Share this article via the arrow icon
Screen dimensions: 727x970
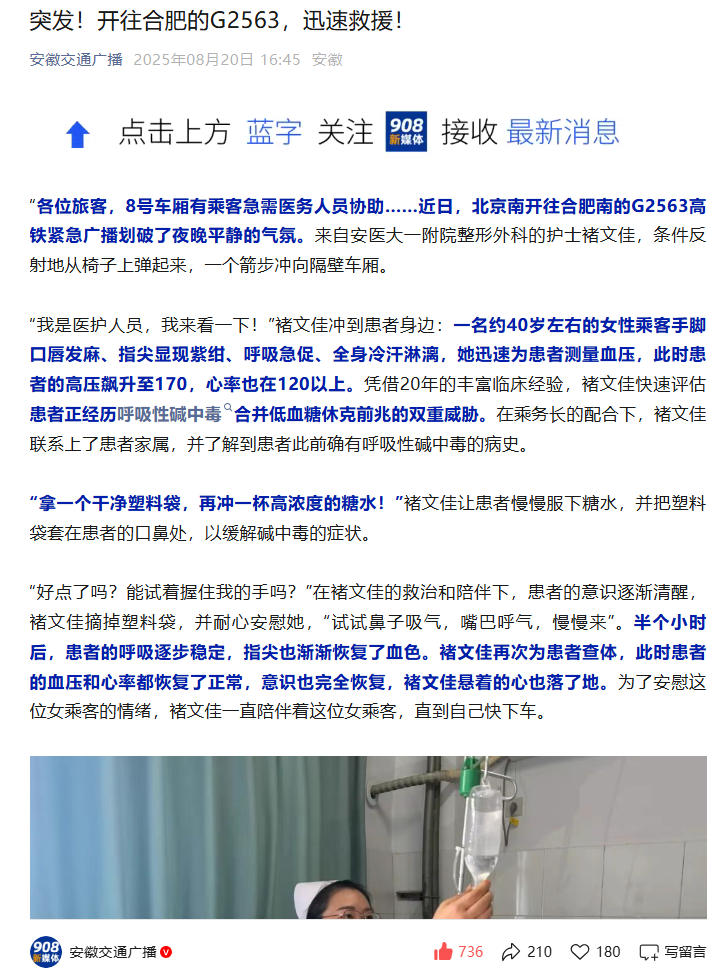(511, 951)
